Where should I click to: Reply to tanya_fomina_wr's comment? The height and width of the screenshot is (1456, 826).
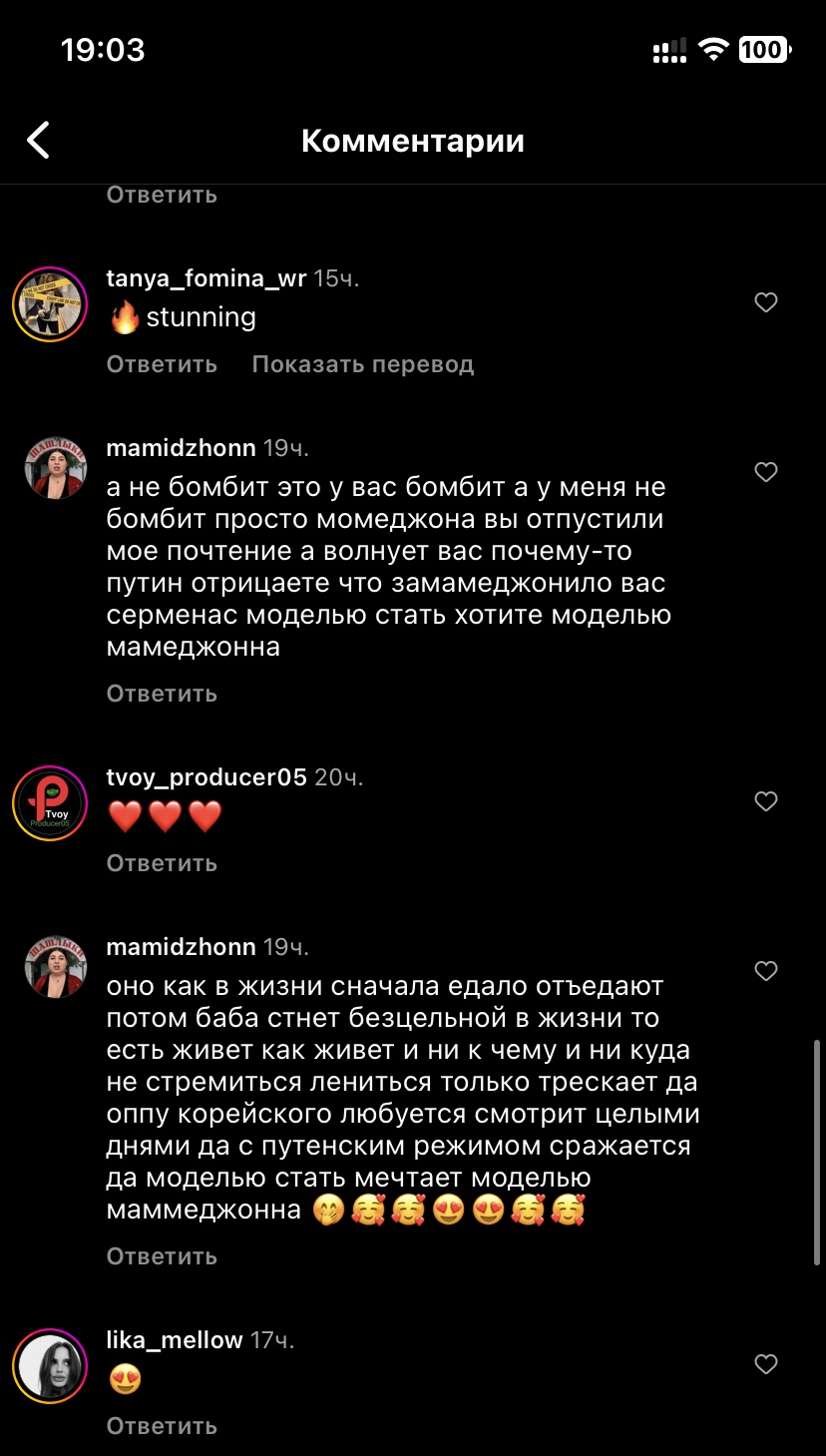pos(162,364)
